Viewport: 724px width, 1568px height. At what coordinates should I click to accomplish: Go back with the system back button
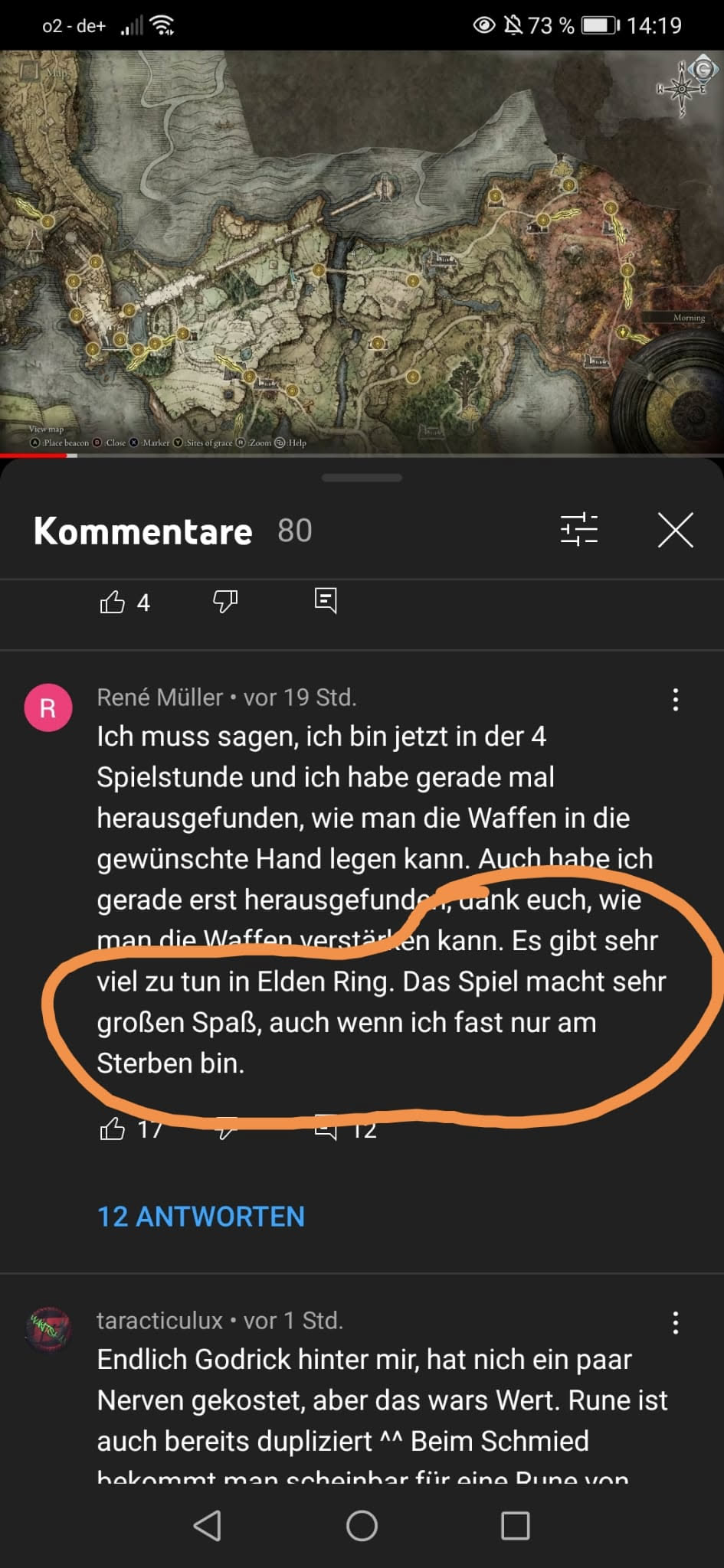(x=208, y=1525)
